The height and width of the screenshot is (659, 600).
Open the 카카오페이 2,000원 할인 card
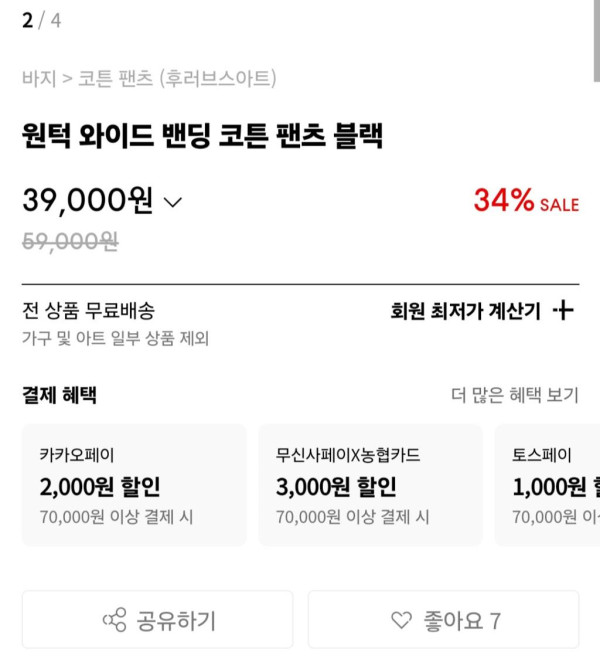point(134,485)
